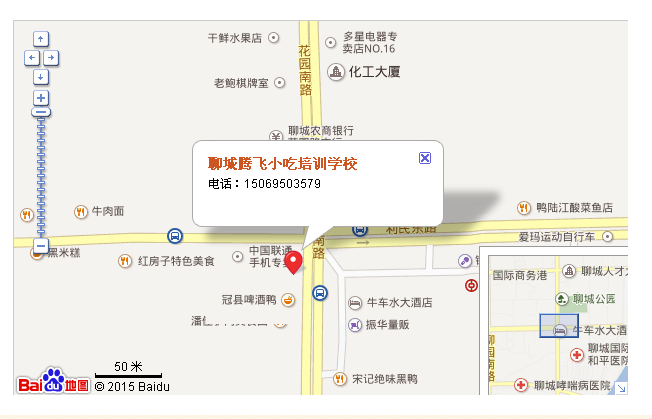
Task: Tap the 鸭啦江酸菜鱼店 restaurant point
Action: [524, 208]
